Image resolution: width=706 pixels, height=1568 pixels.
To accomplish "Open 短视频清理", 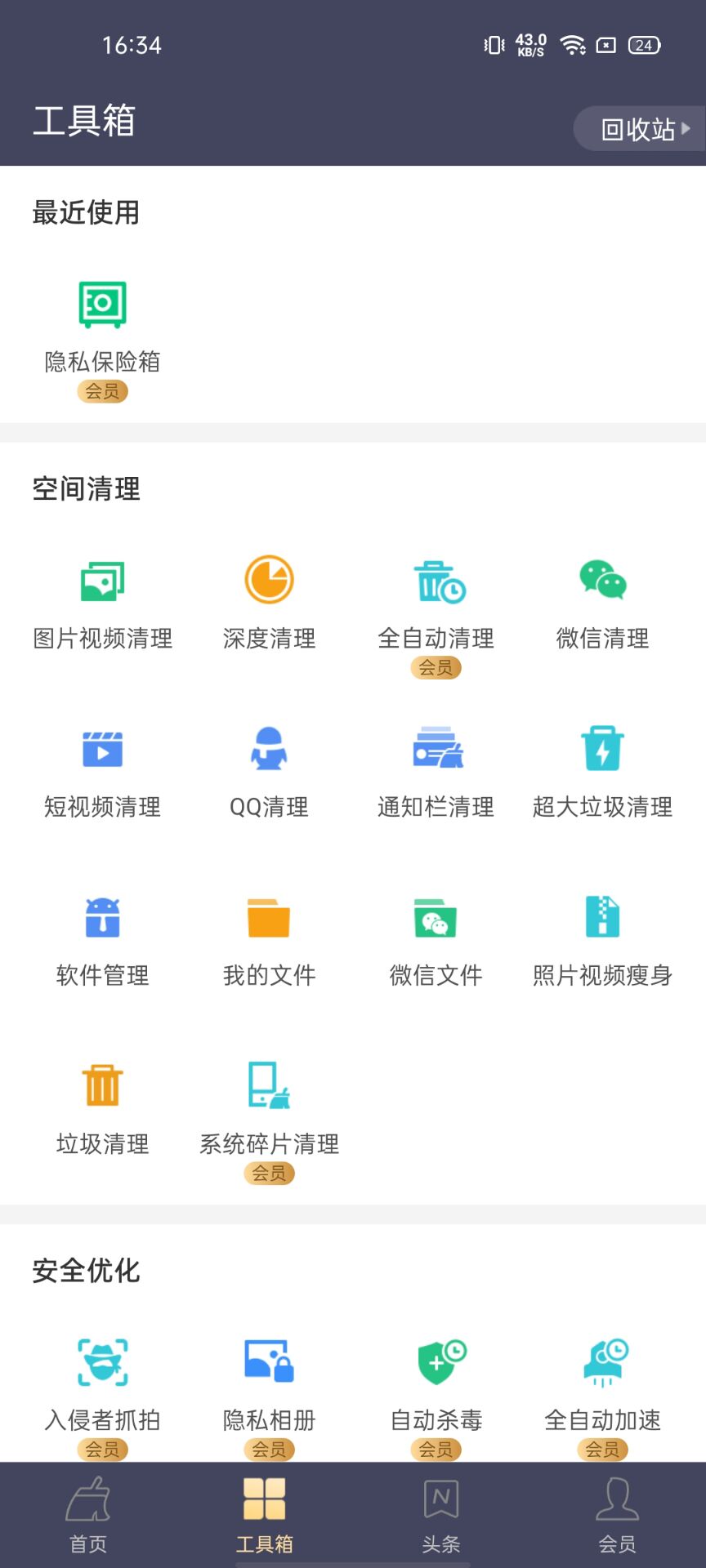I will pos(102,773).
